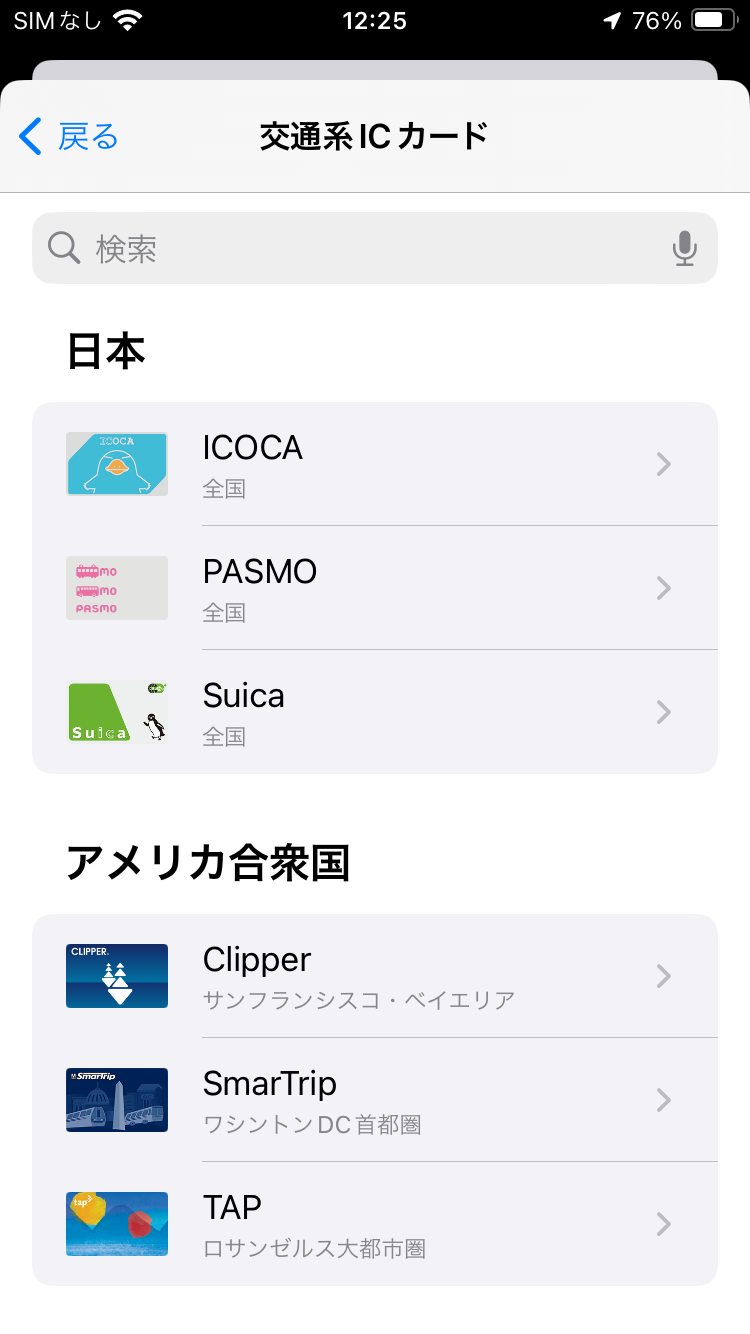The height and width of the screenshot is (1334, 750).
Task: Open the SmarTrip card row
Action: [x=375, y=1100]
